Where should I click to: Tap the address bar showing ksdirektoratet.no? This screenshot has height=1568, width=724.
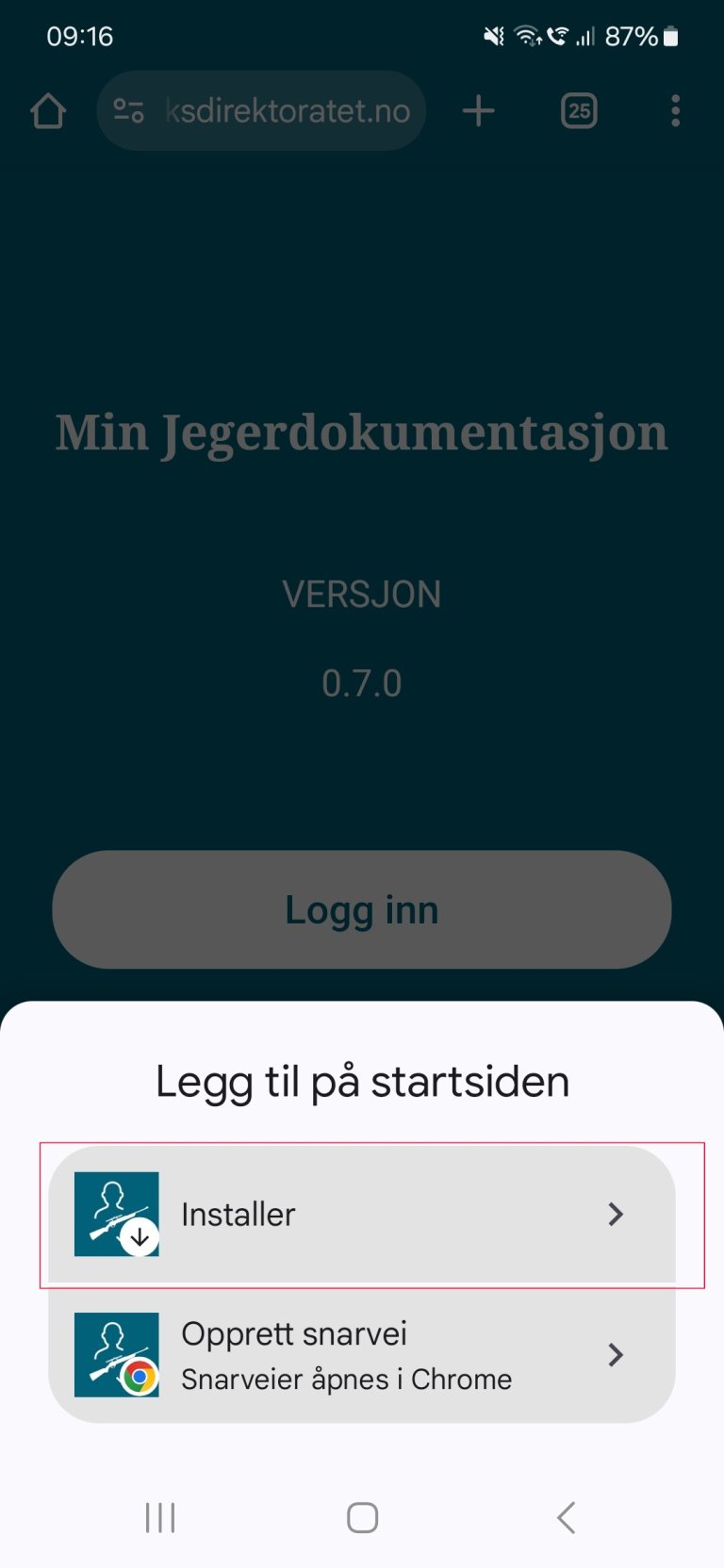(283, 110)
